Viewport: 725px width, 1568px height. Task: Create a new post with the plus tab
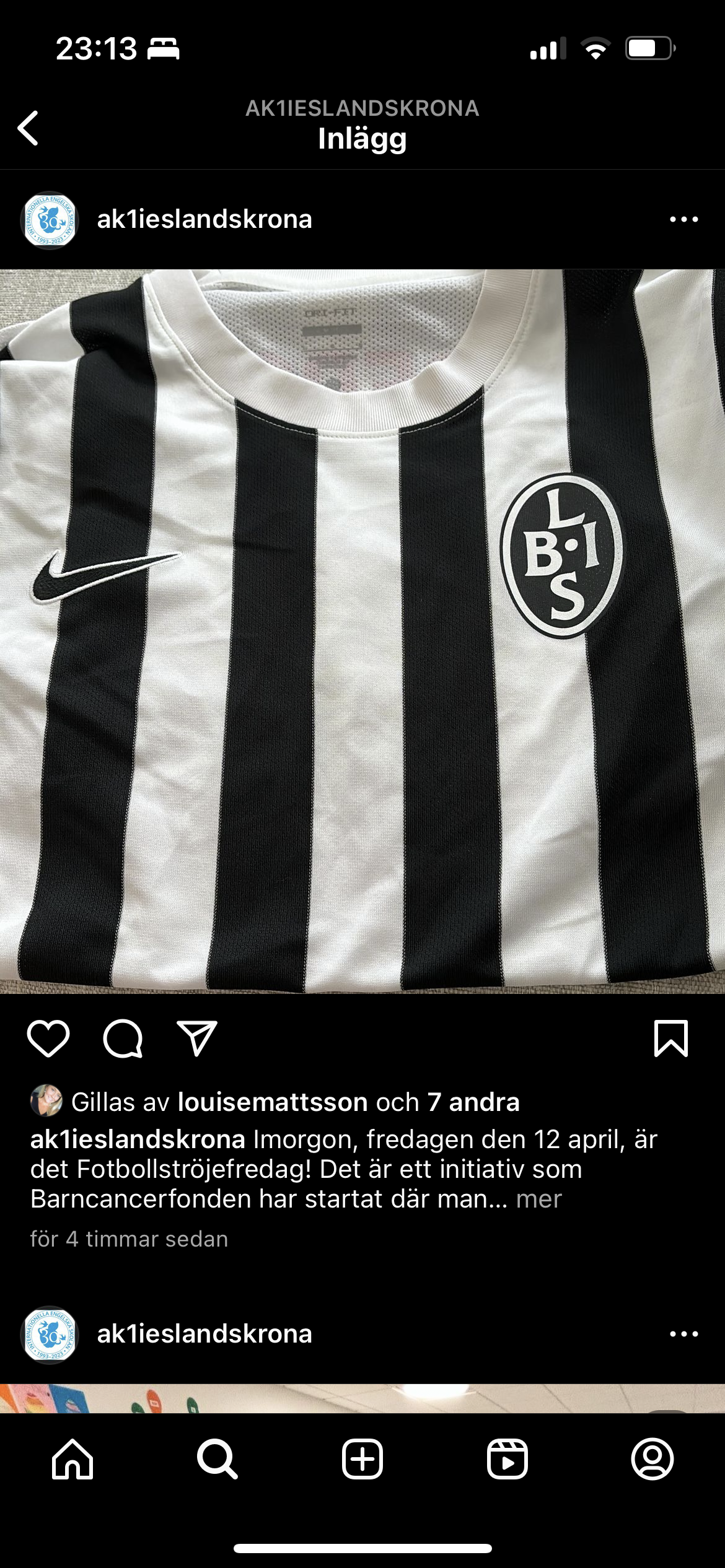362,1459
